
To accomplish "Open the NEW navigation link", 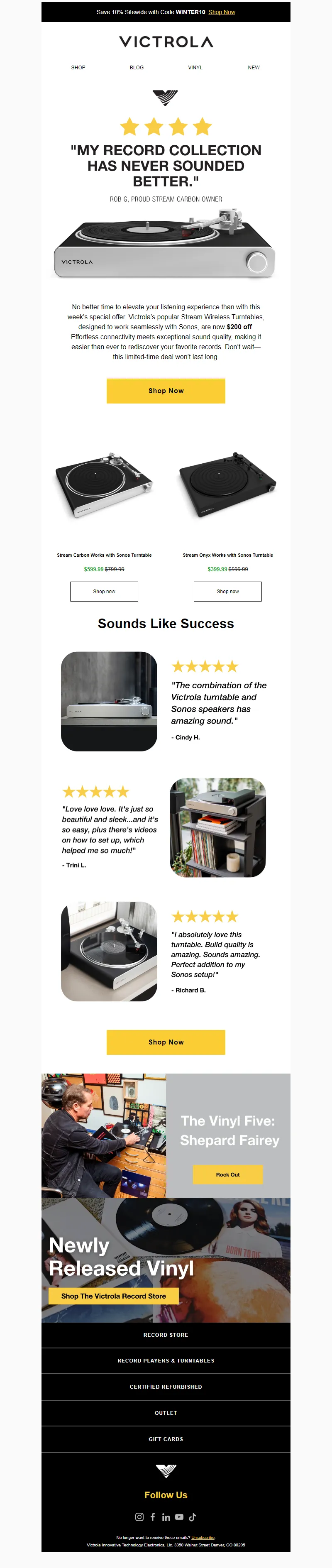I will (254, 68).
